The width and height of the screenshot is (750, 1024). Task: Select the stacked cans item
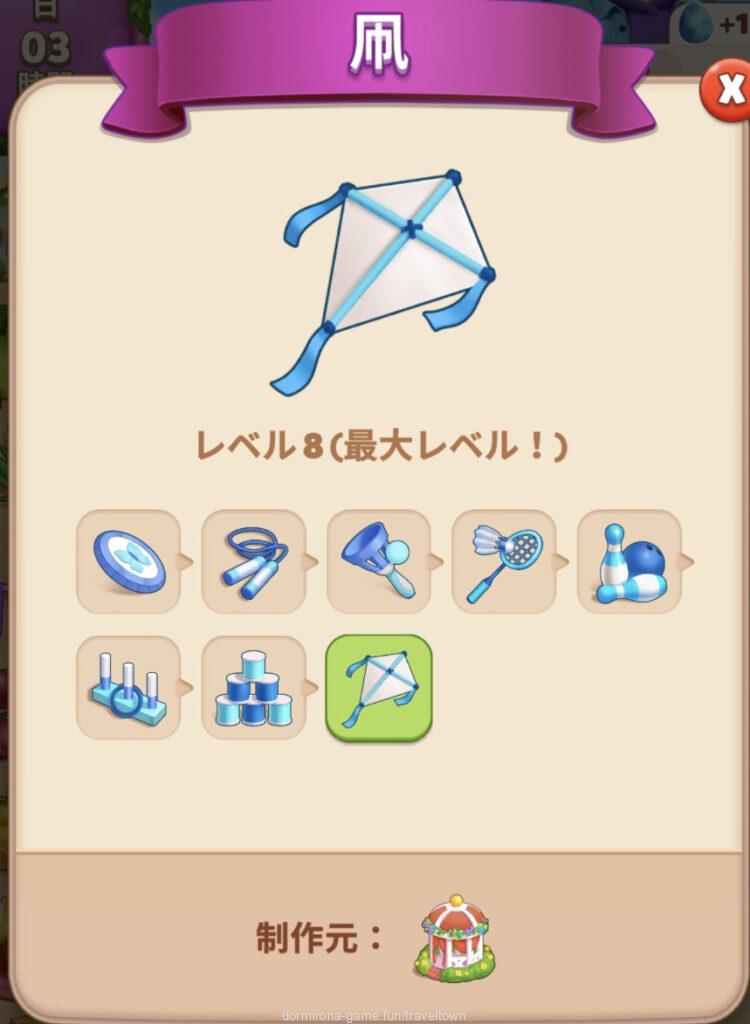click(x=254, y=687)
